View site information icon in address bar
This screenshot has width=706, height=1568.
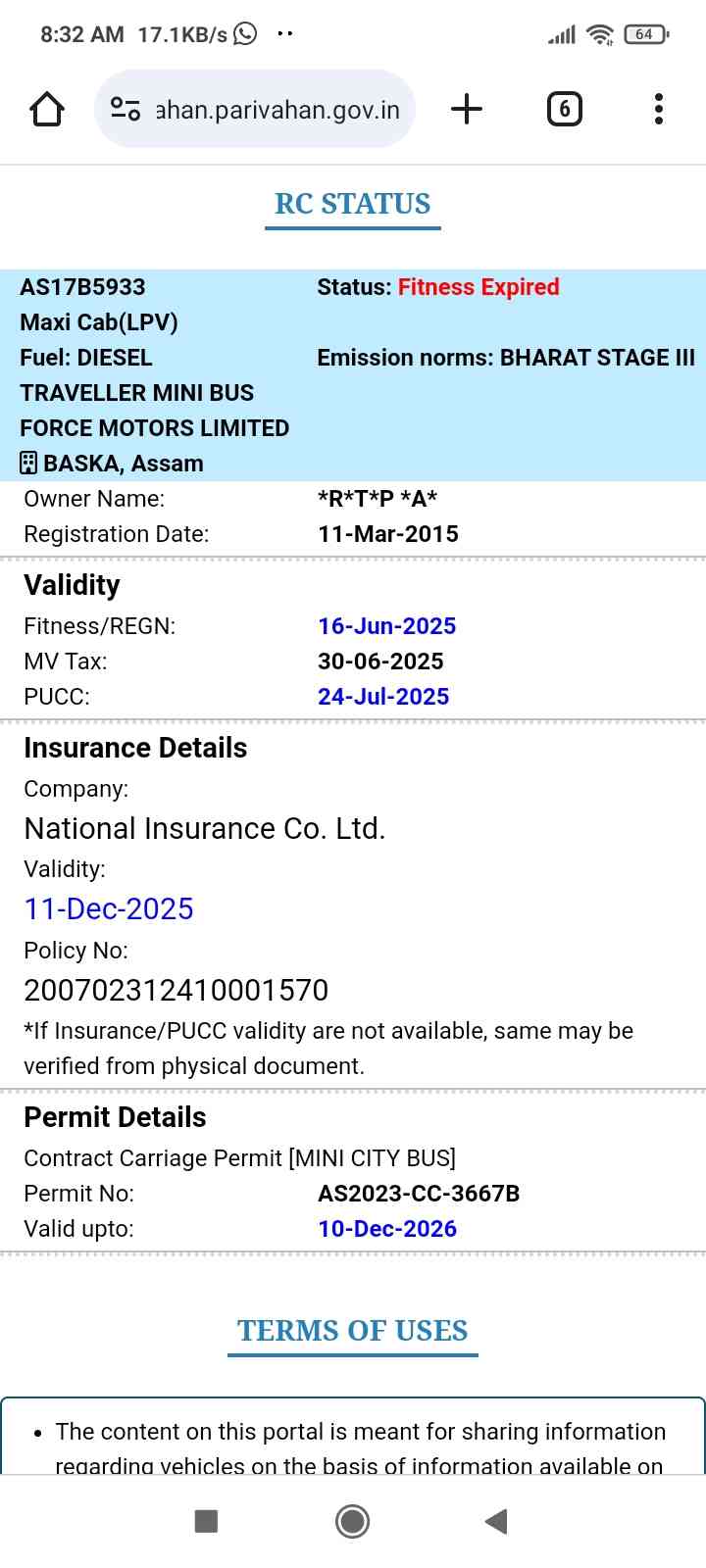click(x=126, y=109)
